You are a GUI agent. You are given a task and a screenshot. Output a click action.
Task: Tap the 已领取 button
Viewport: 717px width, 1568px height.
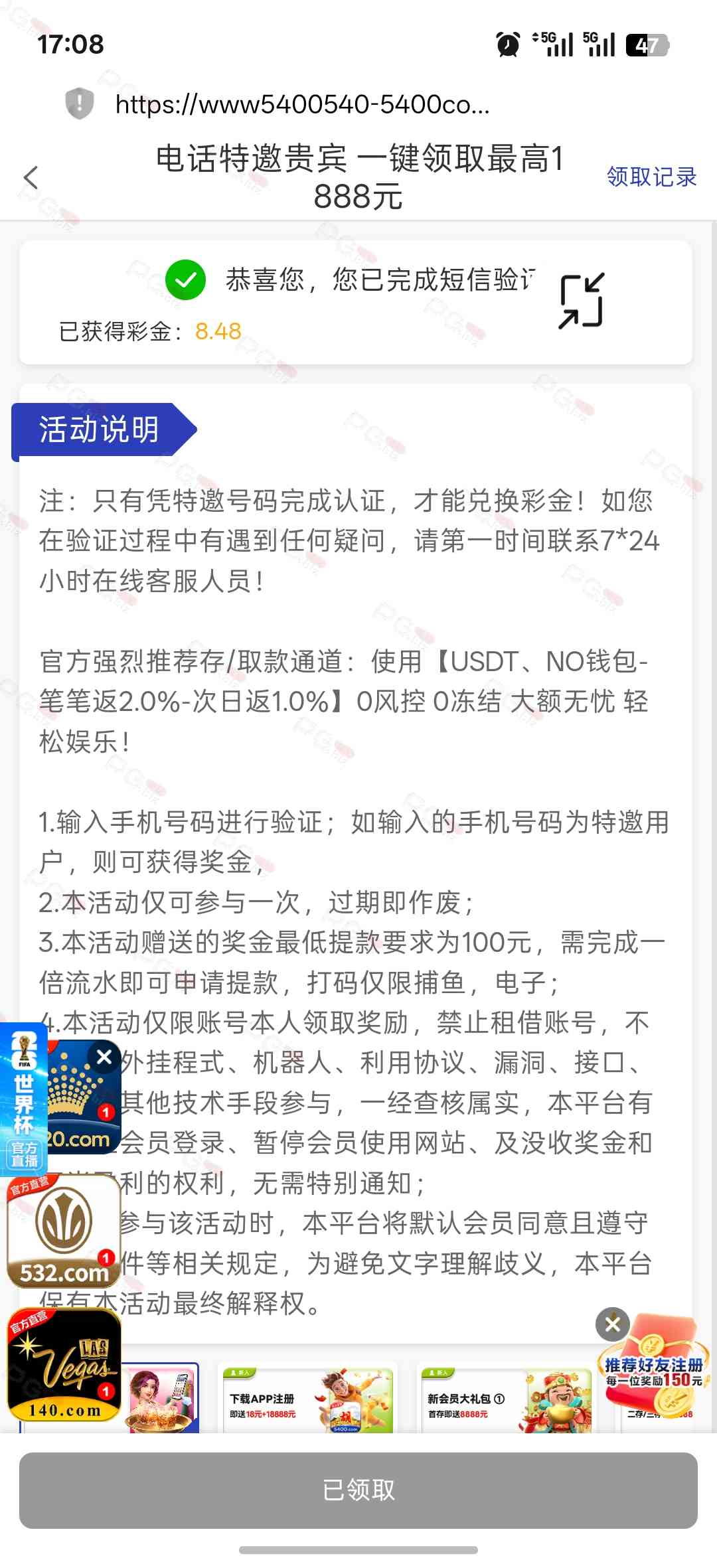pos(358,1490)
